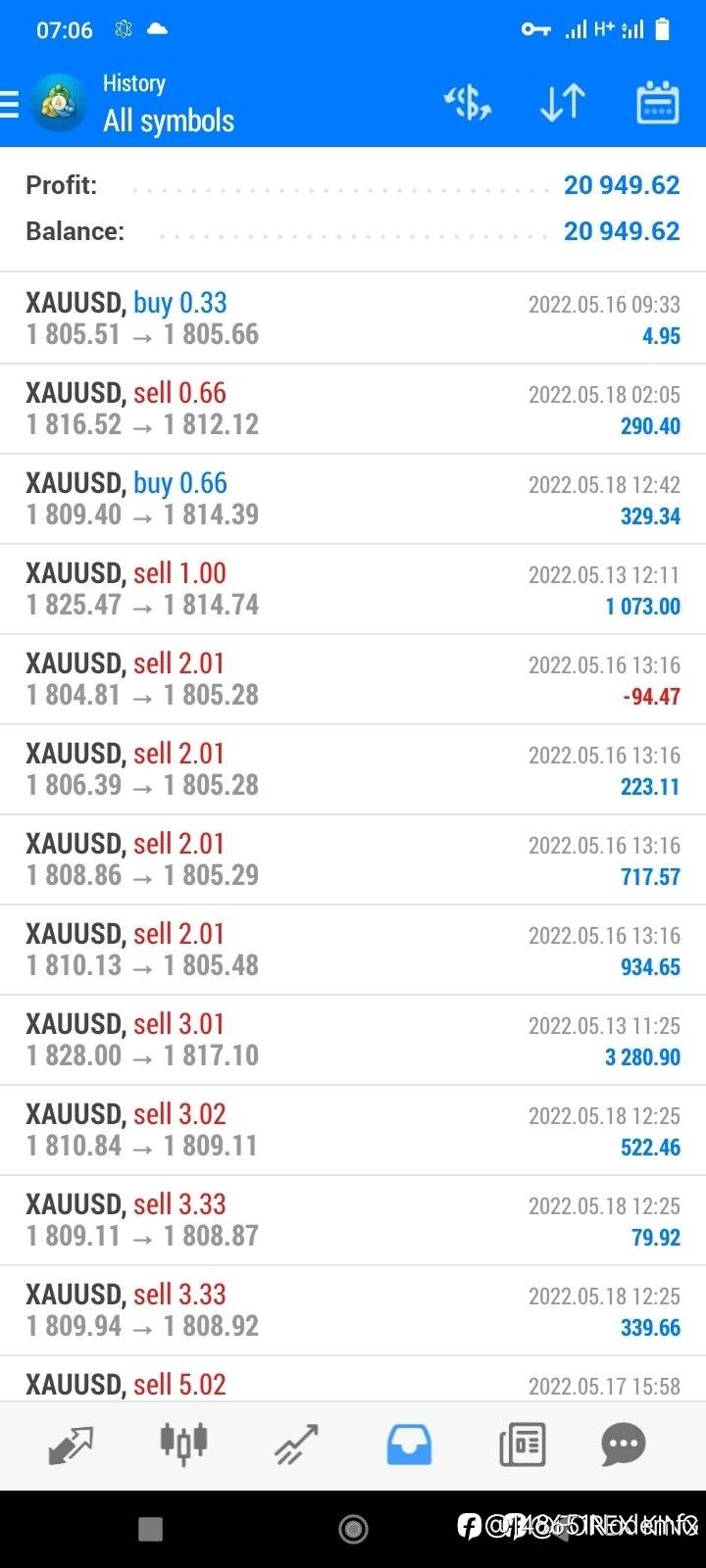
Task: Open the buy 0.33 trade at 1 805.51
Action: click(353, 318)
